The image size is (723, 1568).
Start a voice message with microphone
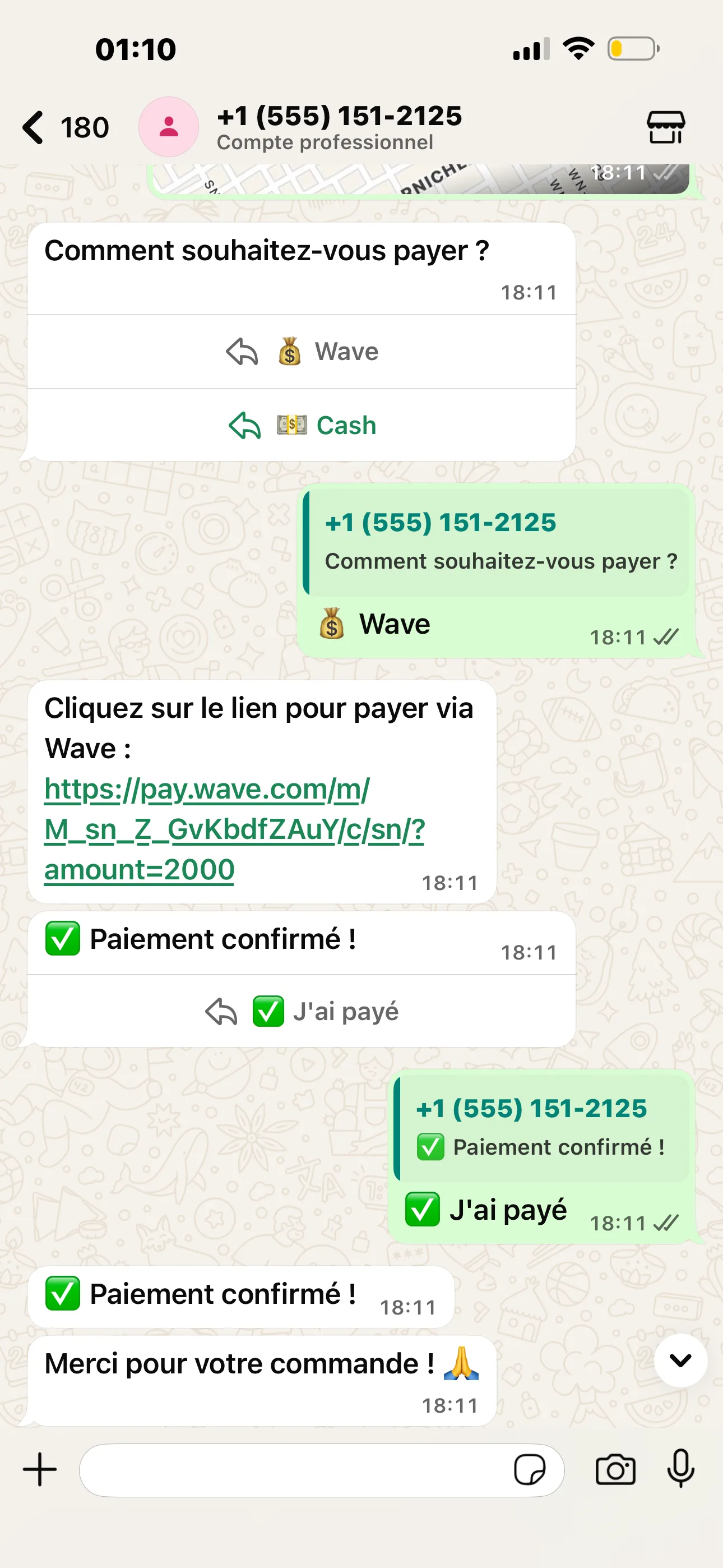click(680, 1469)
